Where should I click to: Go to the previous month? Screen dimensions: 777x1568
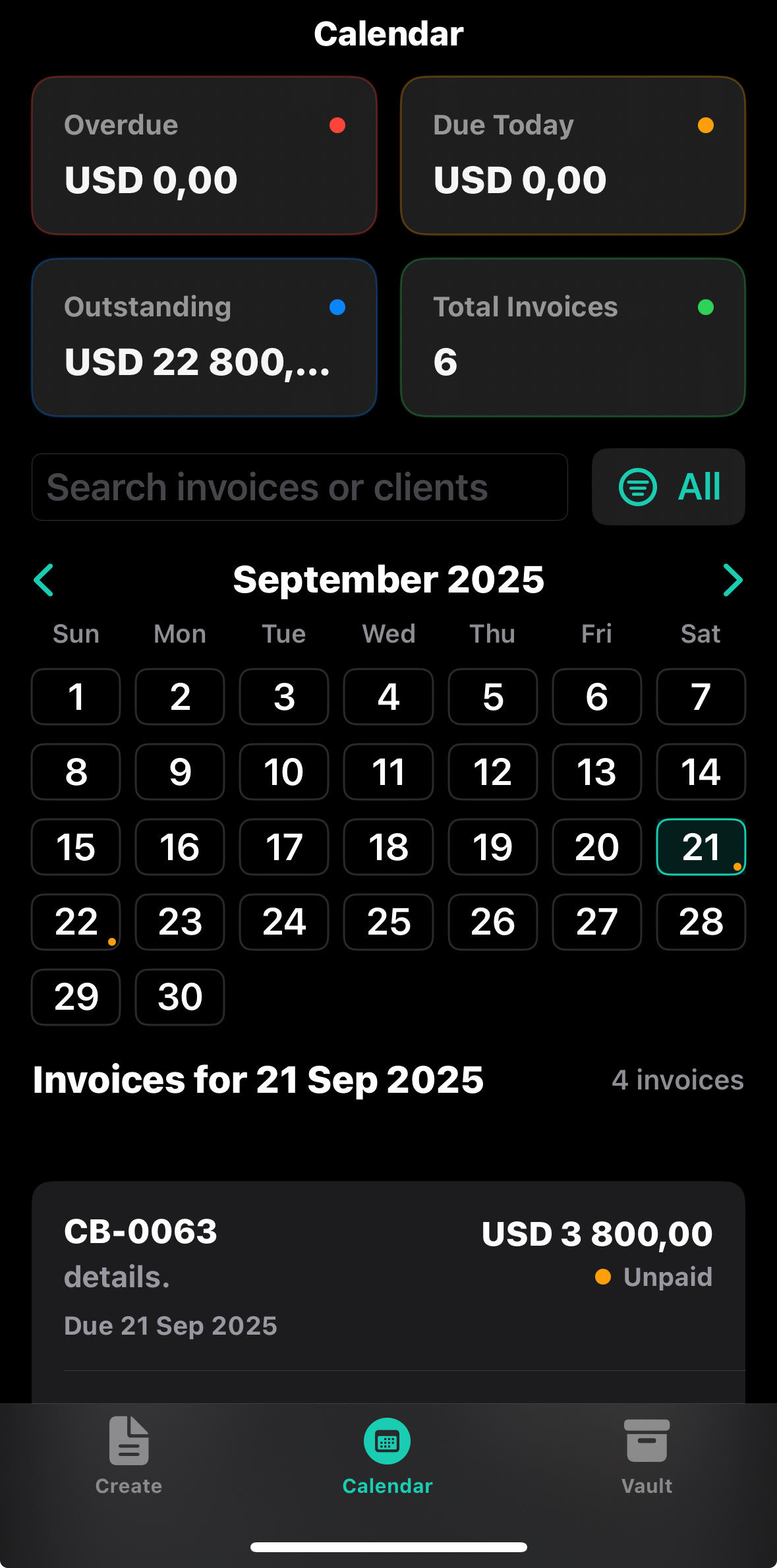tap(44, 580)
